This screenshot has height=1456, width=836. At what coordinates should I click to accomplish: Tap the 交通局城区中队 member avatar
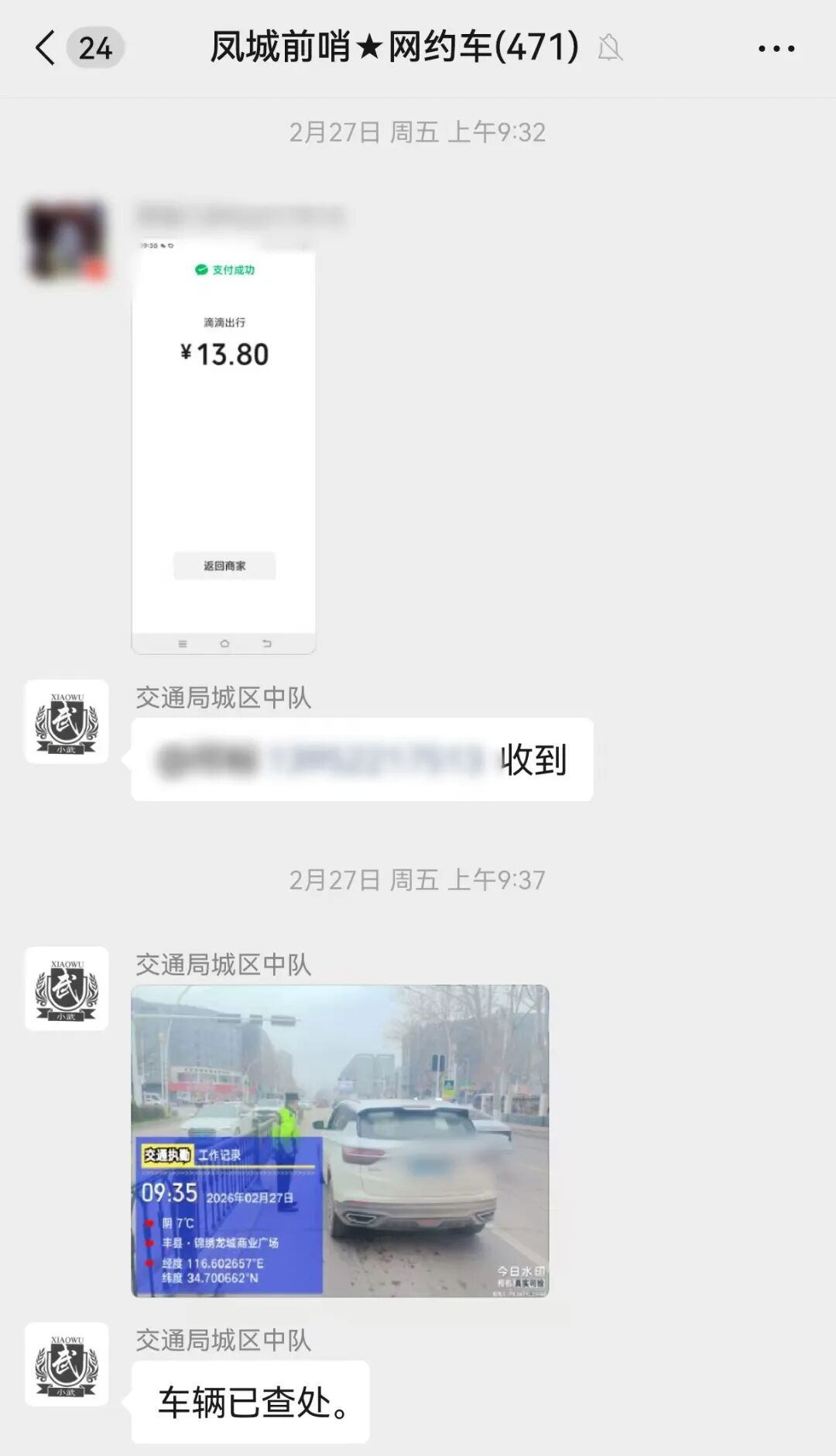point(66,724)
